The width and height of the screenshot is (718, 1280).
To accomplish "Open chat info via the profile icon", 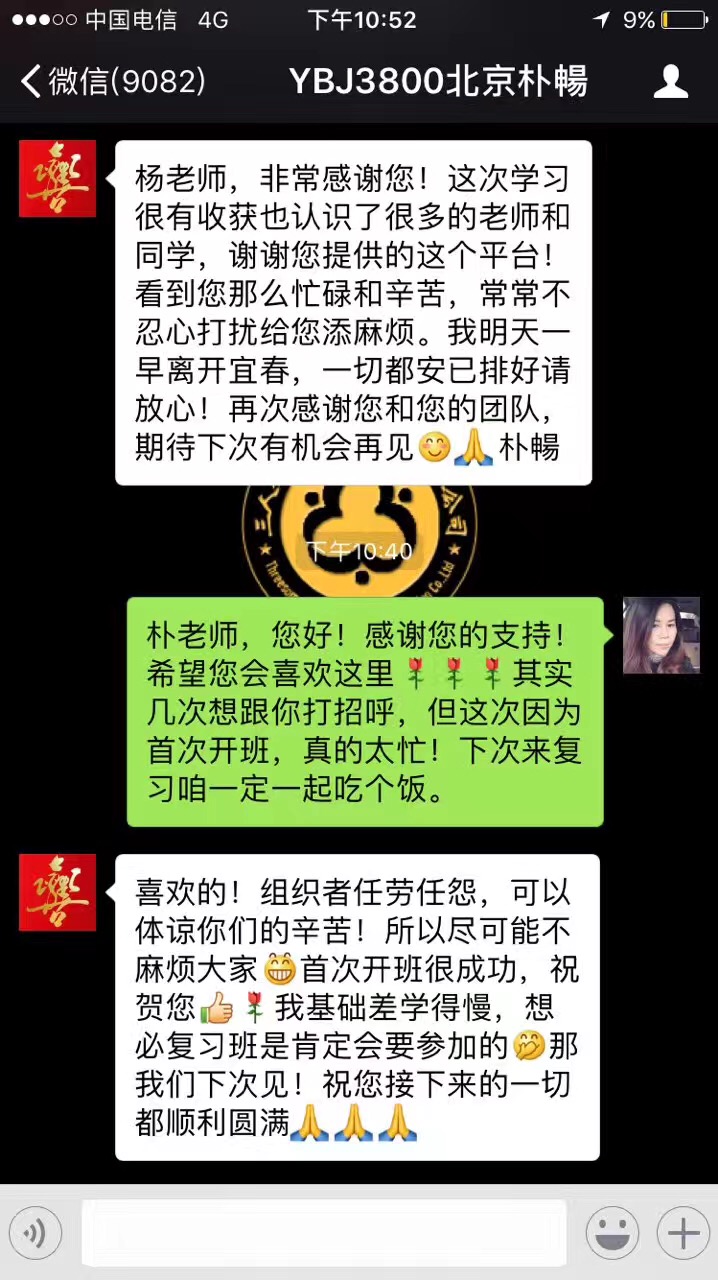I will pyautogui.click(x=670, y=81).
